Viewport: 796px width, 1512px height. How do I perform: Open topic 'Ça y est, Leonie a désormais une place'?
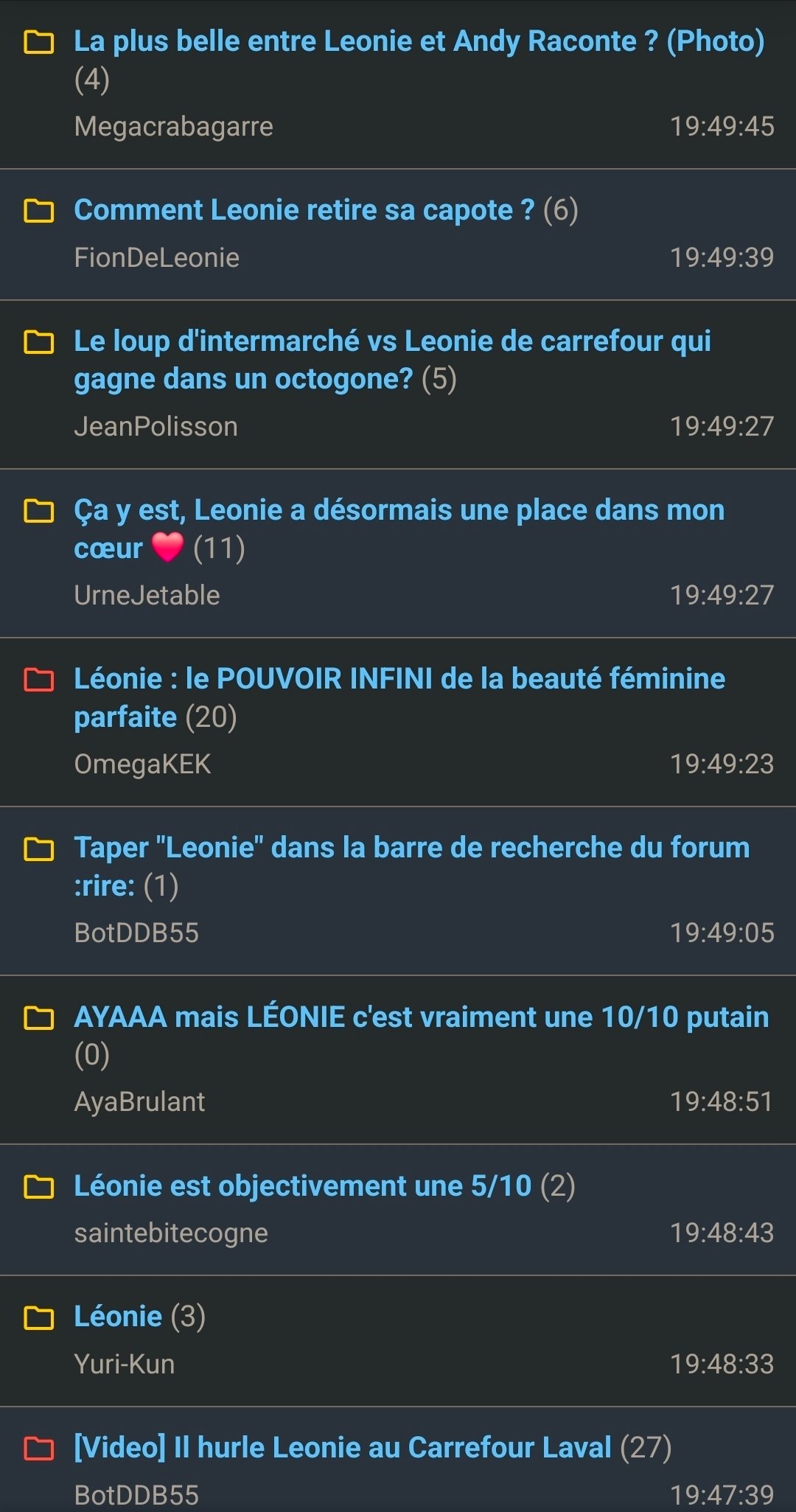(x=399, y=511)
